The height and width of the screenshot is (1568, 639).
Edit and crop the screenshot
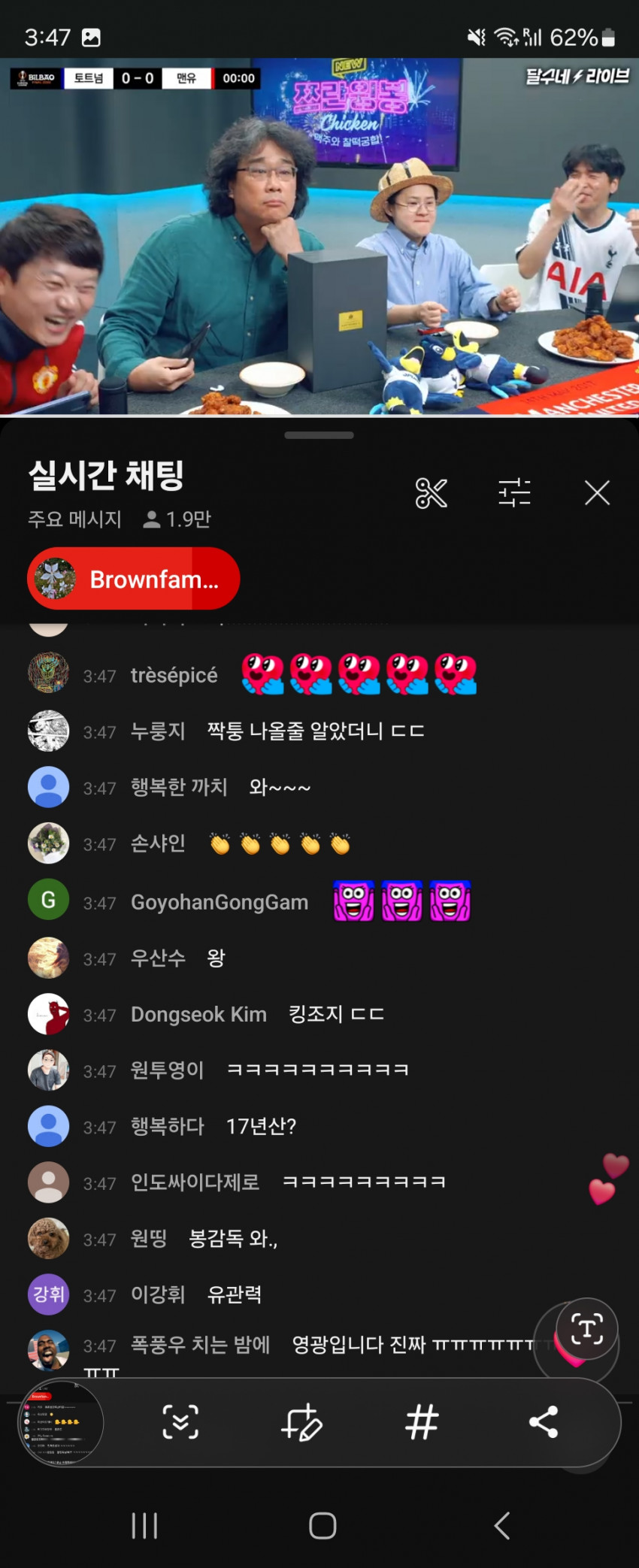[301, 1422]
